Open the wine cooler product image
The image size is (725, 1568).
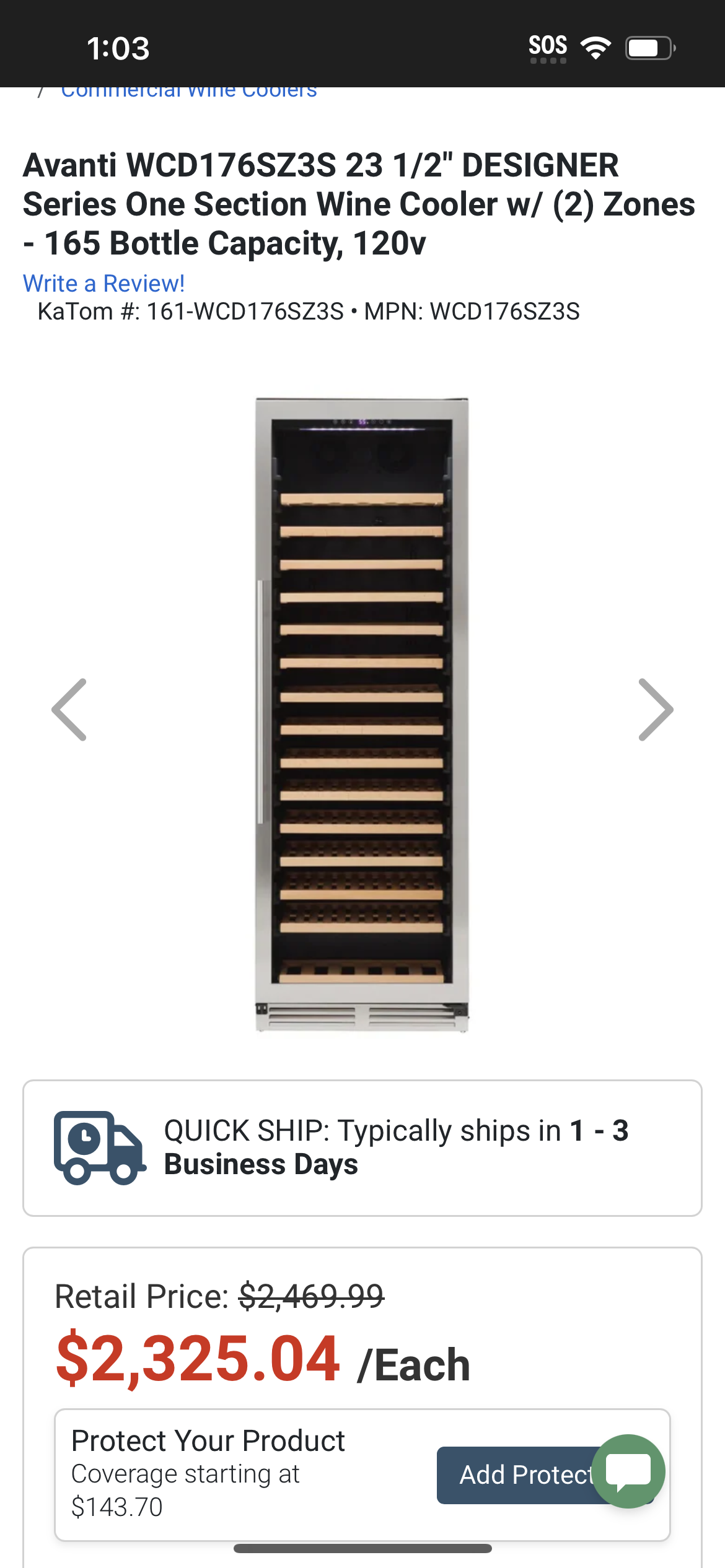[362, 715]
